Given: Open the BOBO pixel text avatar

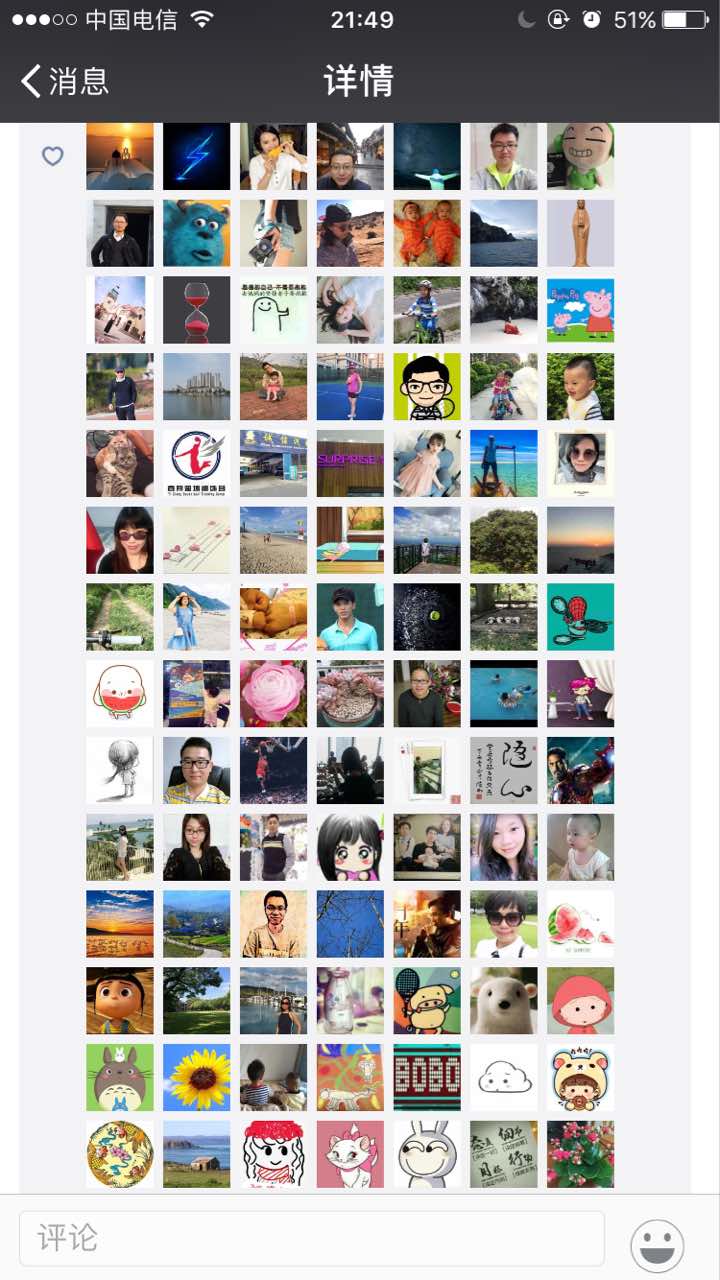Looking at the screenshot, I should [x=427, y=1078].
